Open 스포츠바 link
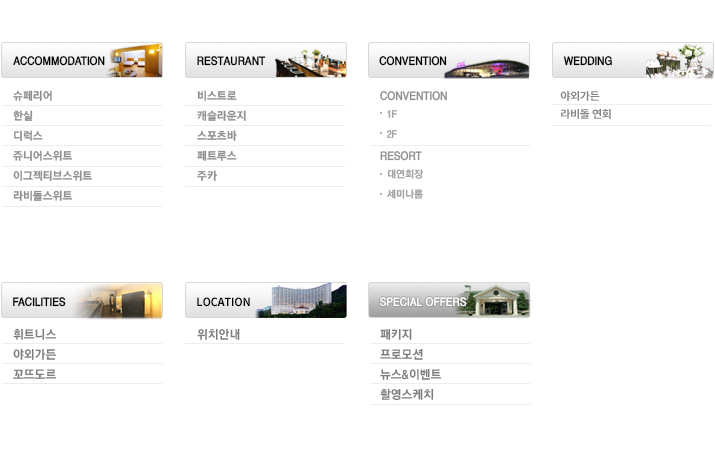Image resolution: width=715 pixels, height=461 pixels. (x=216, y=136)
